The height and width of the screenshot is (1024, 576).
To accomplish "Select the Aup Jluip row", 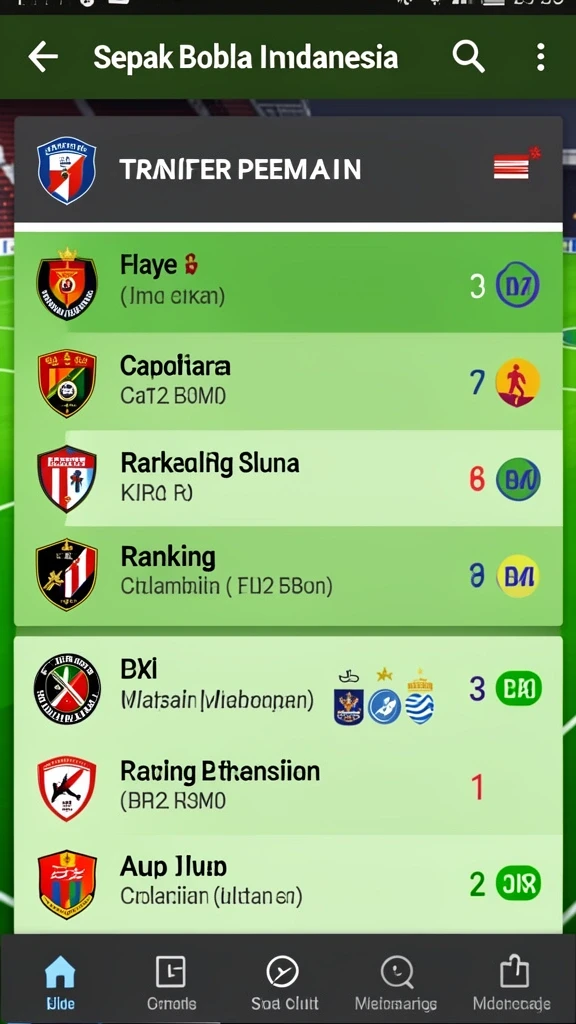I will click(288, 883).
